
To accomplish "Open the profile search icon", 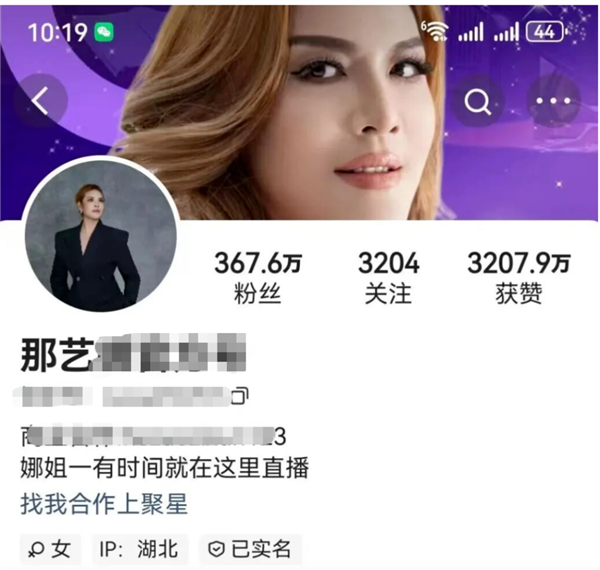I will [x=477, y=101].
